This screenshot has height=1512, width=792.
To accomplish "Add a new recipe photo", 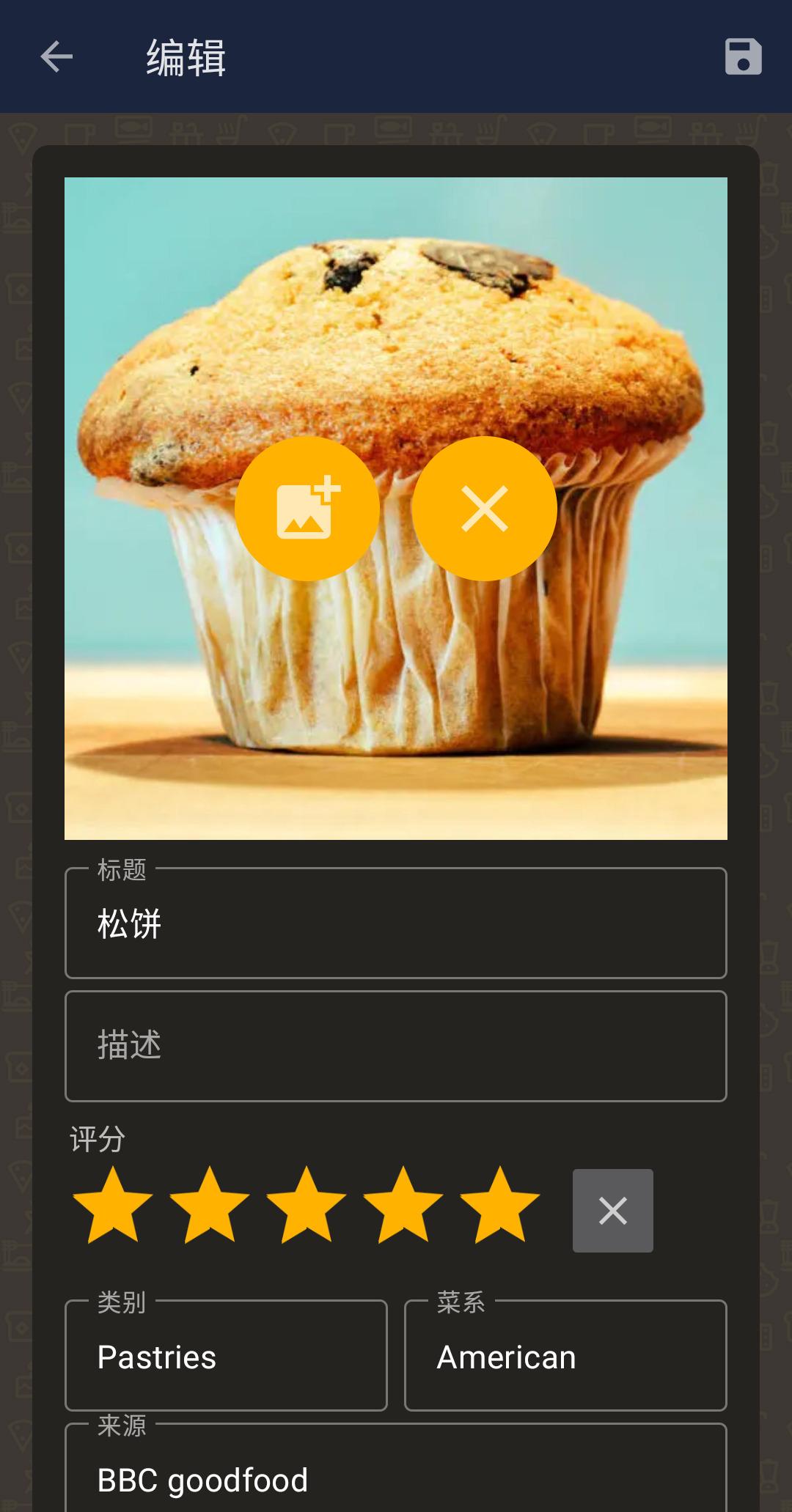I will click(307, 509).
